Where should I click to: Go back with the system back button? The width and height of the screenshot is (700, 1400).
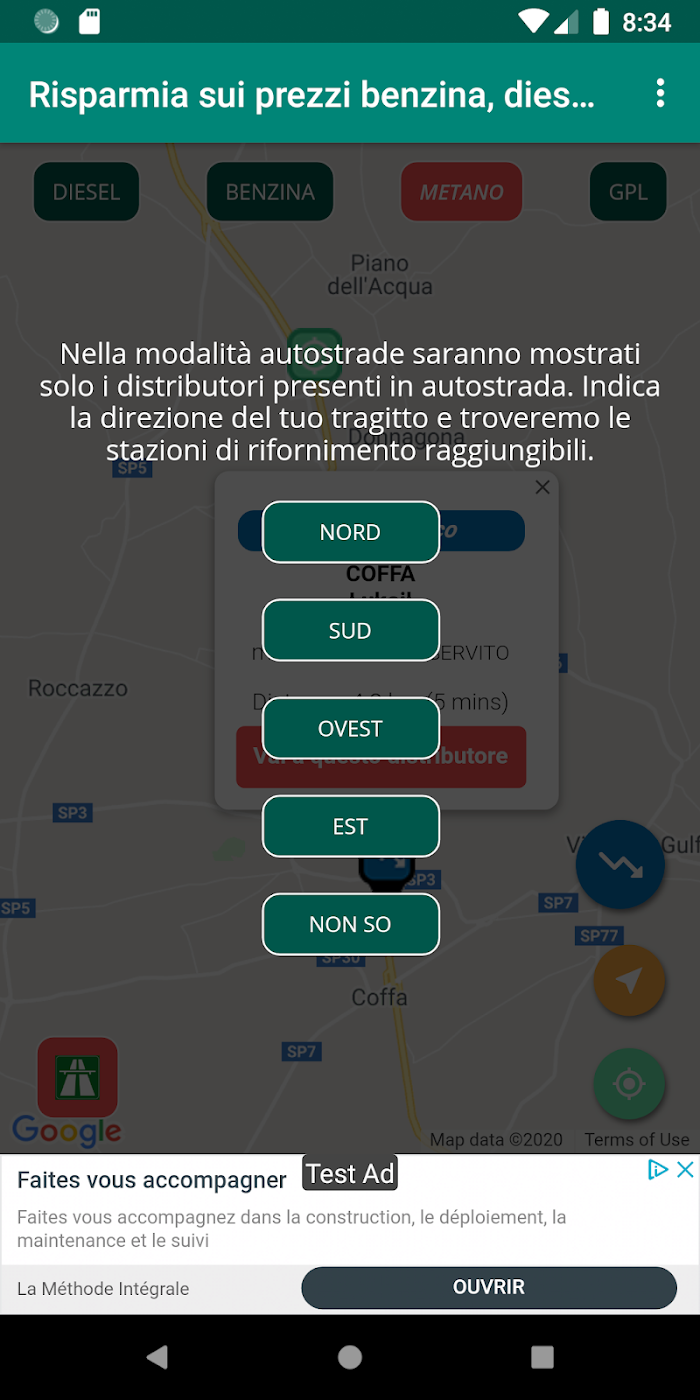157,1356
